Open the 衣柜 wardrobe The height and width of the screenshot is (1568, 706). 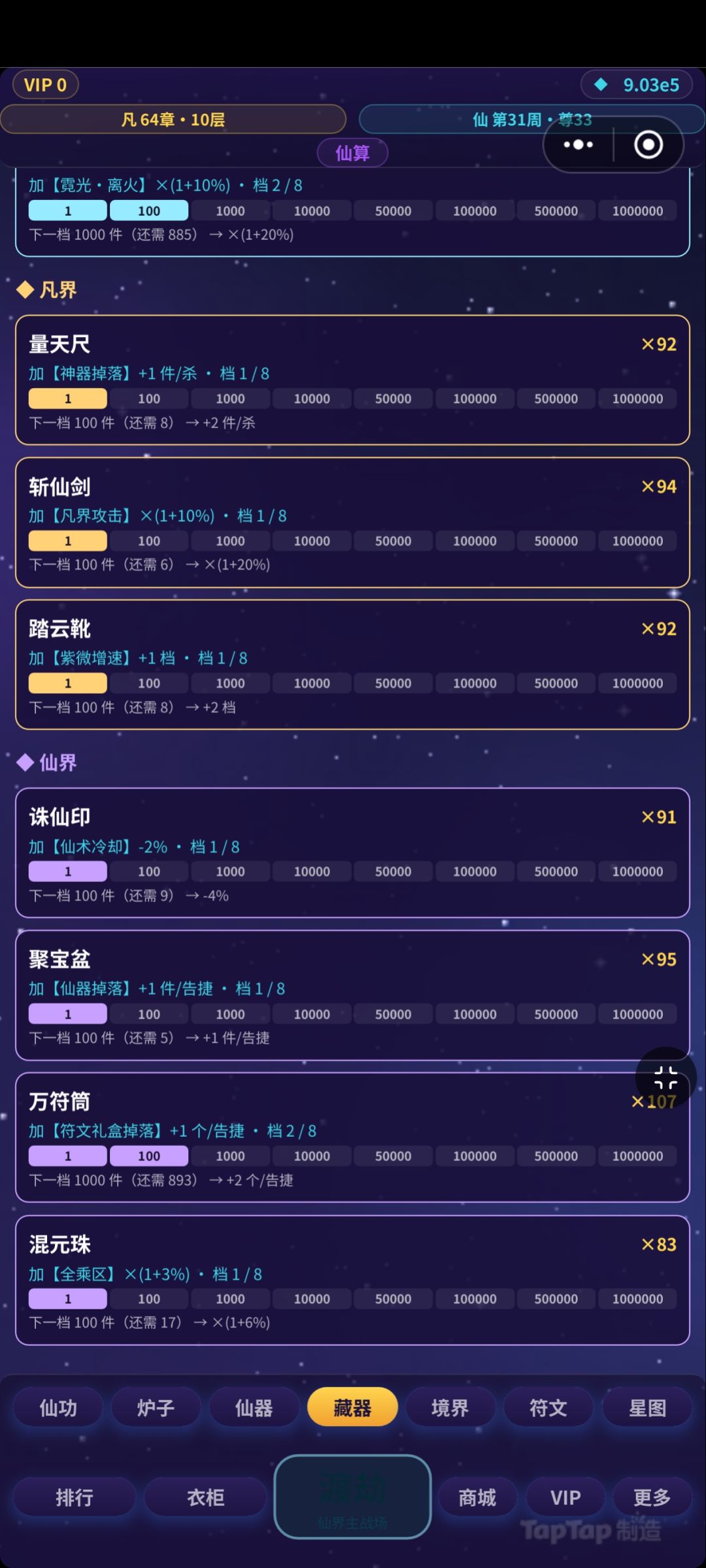205,1497
